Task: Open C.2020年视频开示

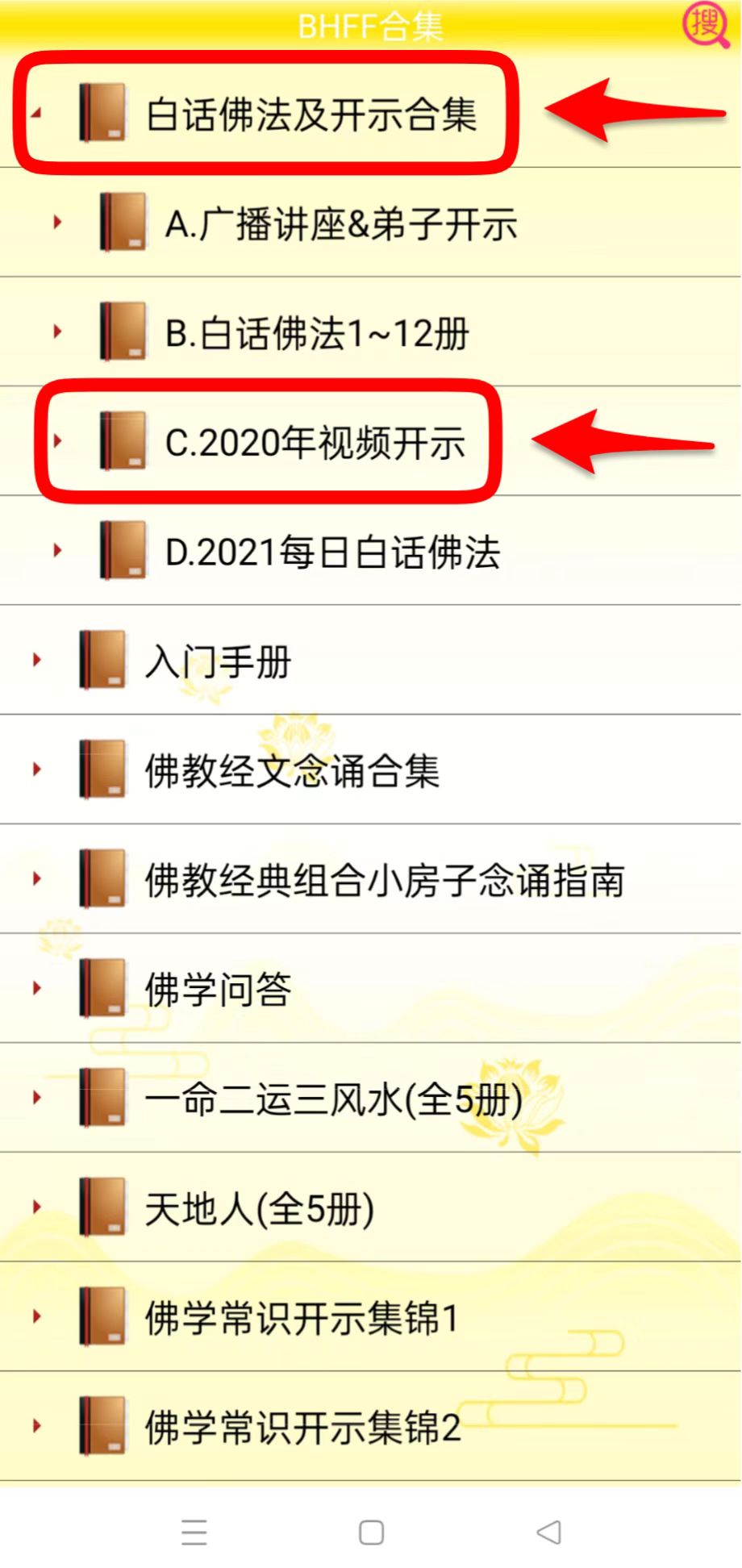Action: (x=315, y=442)
